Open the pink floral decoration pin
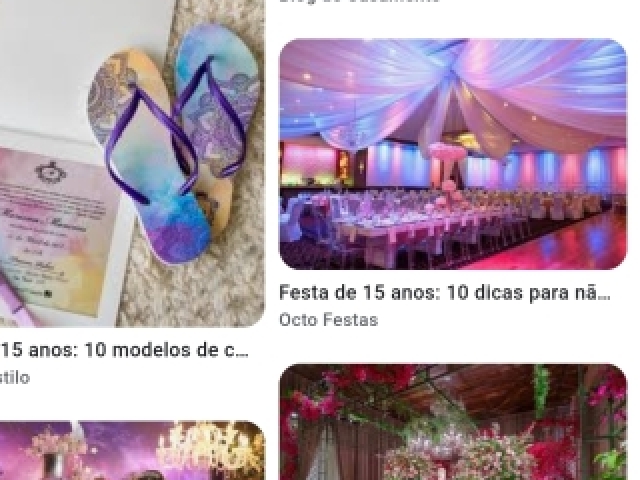The image size is (640, 480). pyautogui.click(x=452, y=425)
